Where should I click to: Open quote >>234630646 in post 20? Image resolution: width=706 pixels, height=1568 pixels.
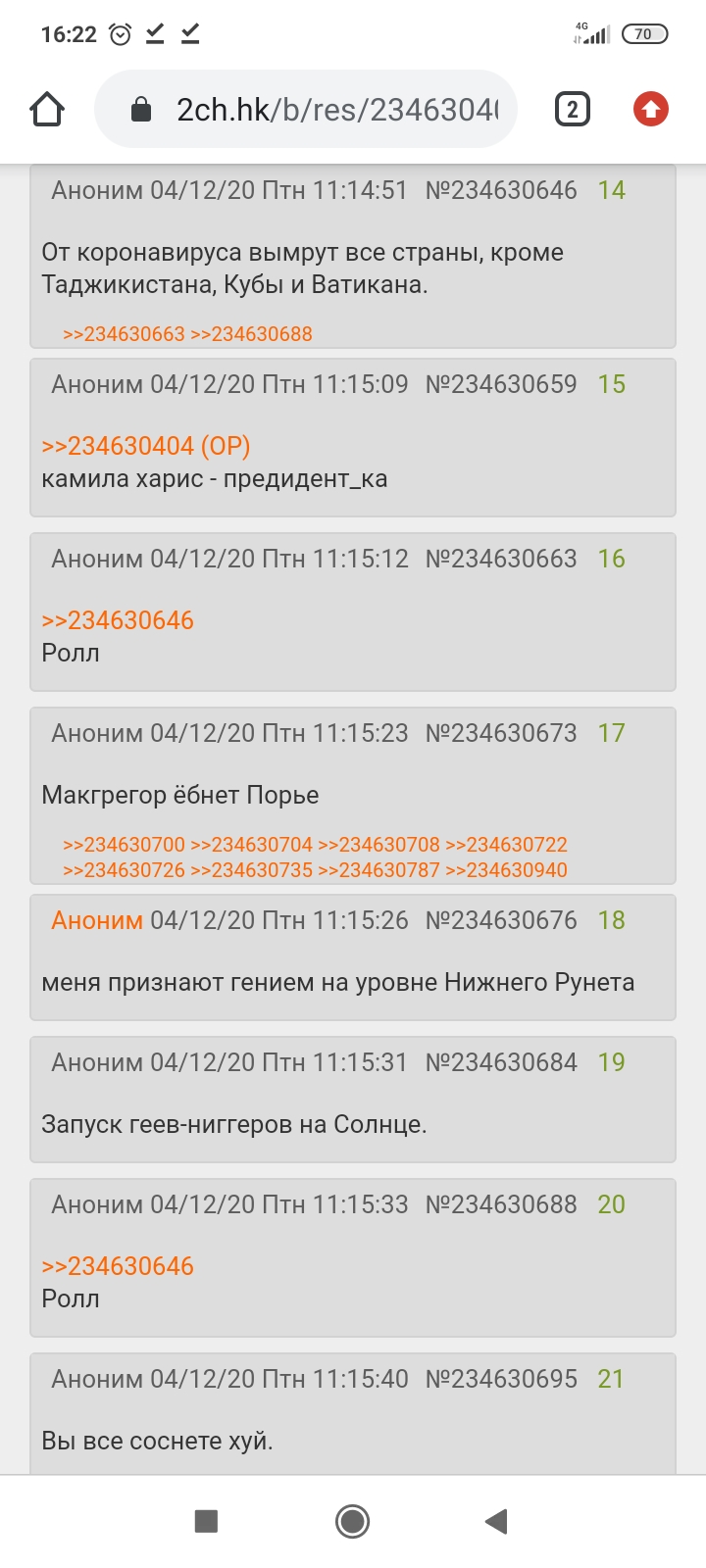click(118, 1266)
